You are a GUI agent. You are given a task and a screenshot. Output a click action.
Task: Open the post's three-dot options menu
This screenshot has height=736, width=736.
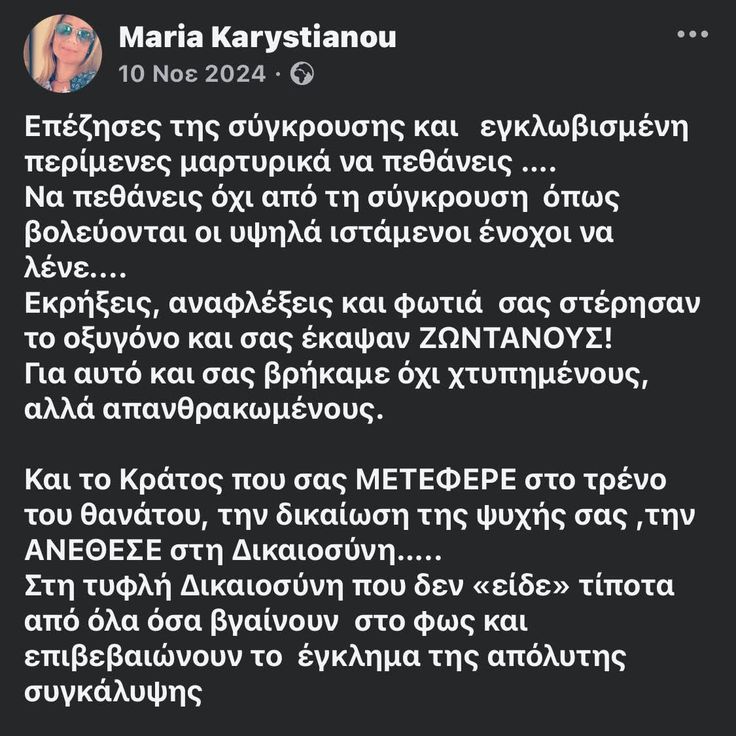click(692, 34)
